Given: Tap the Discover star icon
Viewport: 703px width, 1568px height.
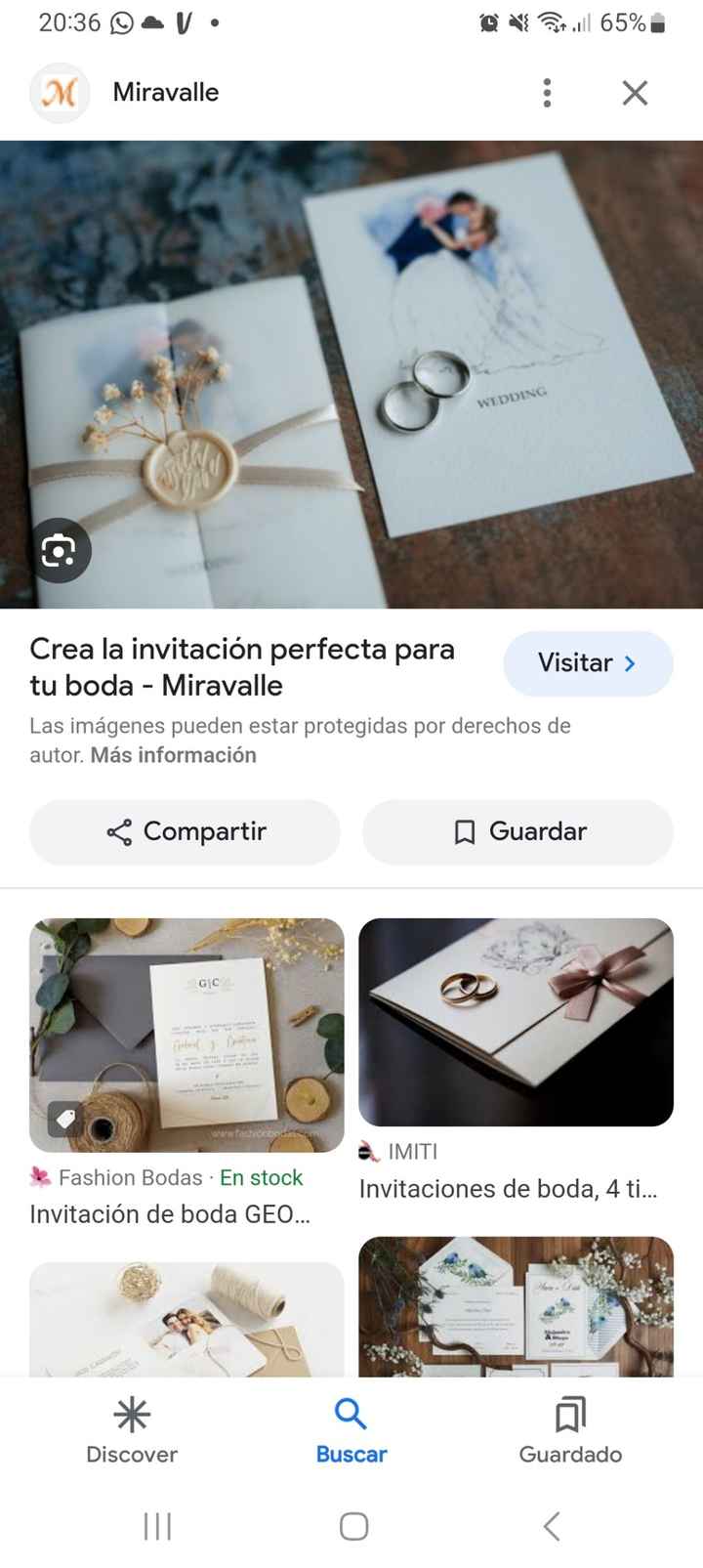Looking at the screenshot, I should (131, 1414).
